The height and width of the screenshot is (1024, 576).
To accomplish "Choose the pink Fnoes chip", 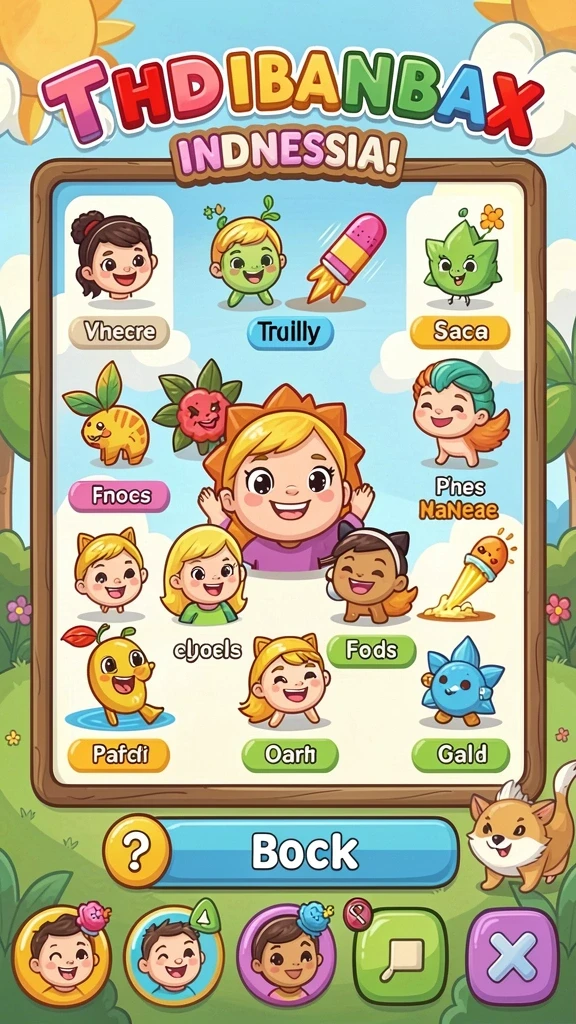I will [120, 496].
